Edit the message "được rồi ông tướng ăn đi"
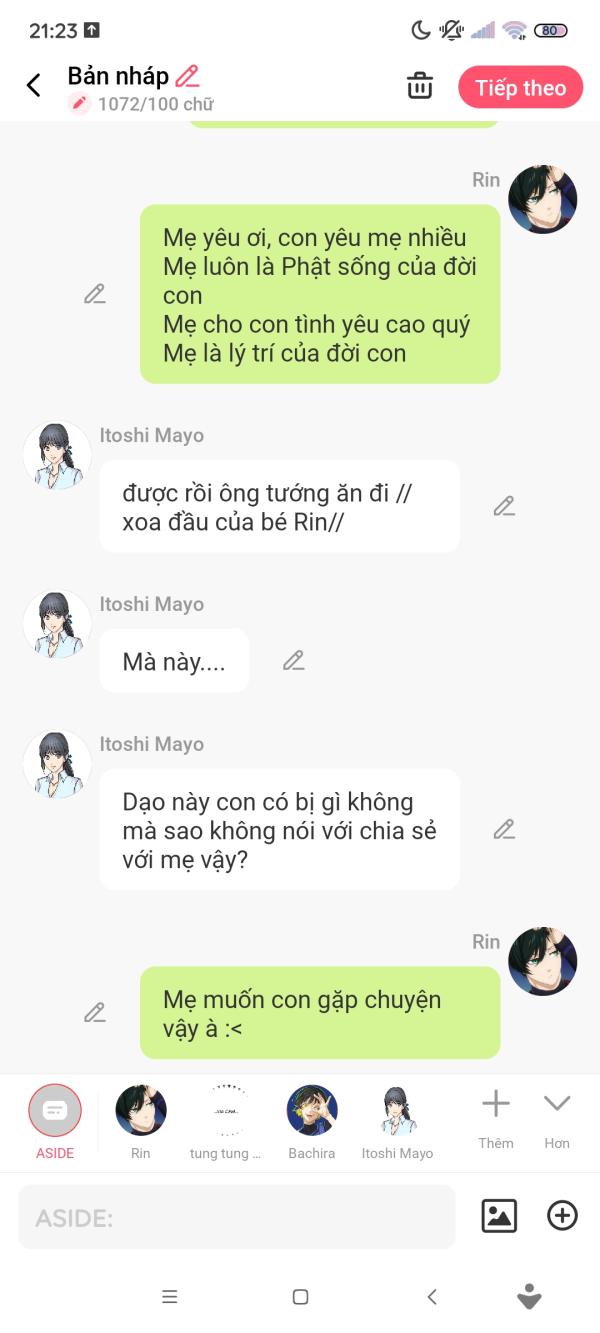This screenshot has width=600, height=1333. point(504,506)
